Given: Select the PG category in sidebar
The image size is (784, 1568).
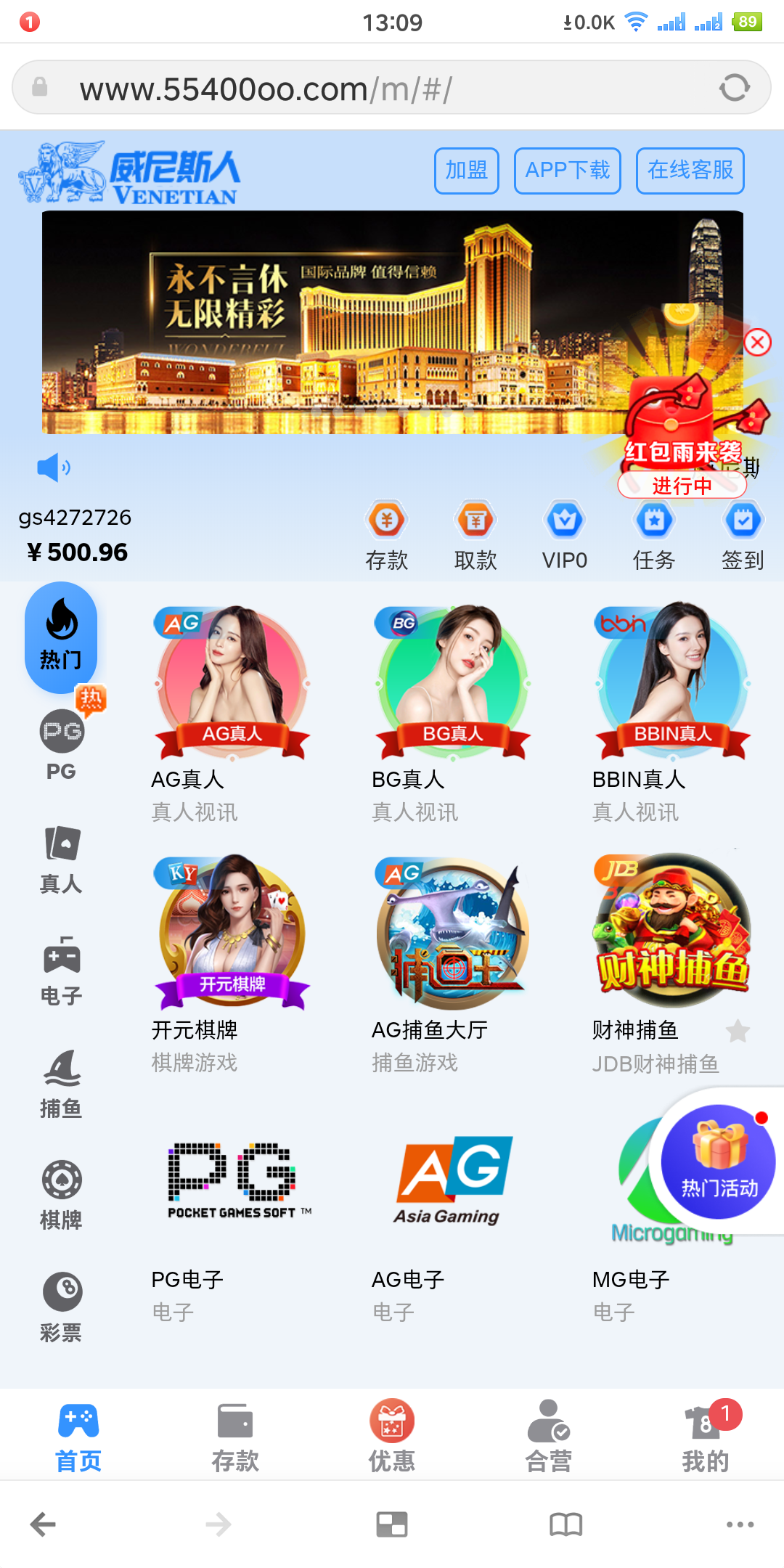Looking at the screenshot, I should click(62, 740).
